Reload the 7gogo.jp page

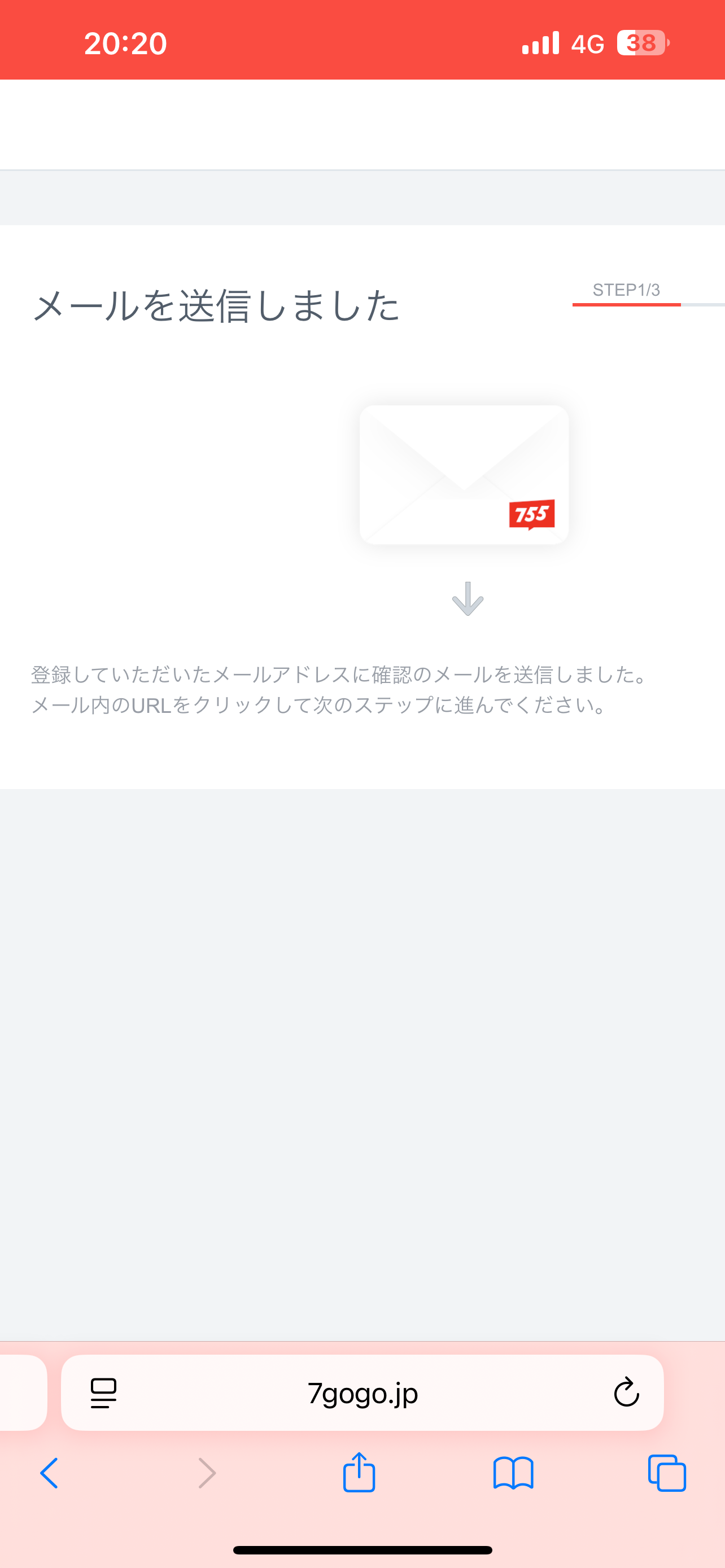tap(627, 1392)
